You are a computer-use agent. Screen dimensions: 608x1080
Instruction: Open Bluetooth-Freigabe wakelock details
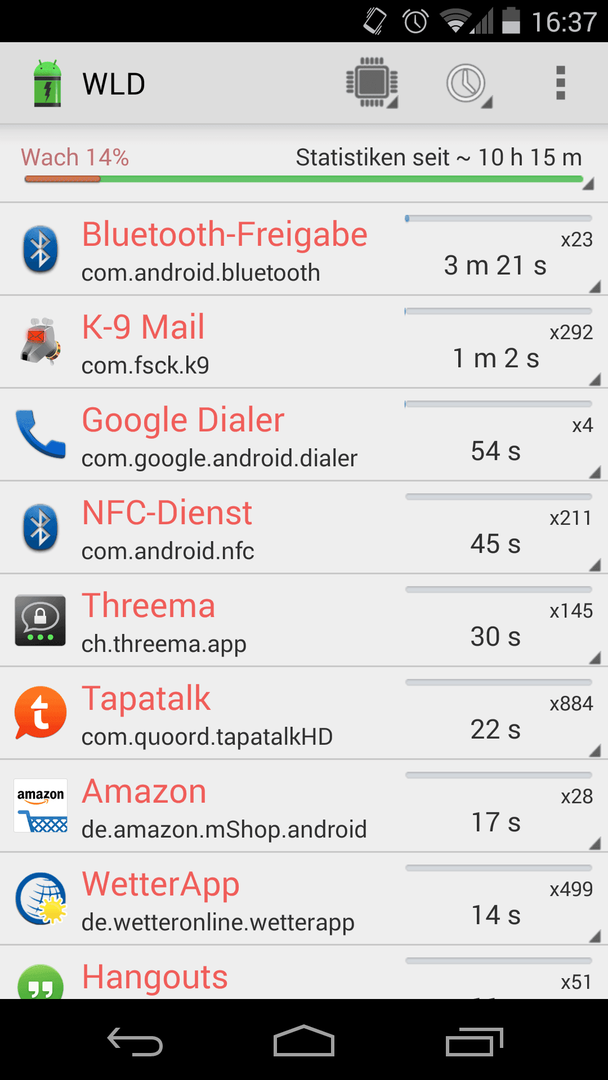coord(304,249)
